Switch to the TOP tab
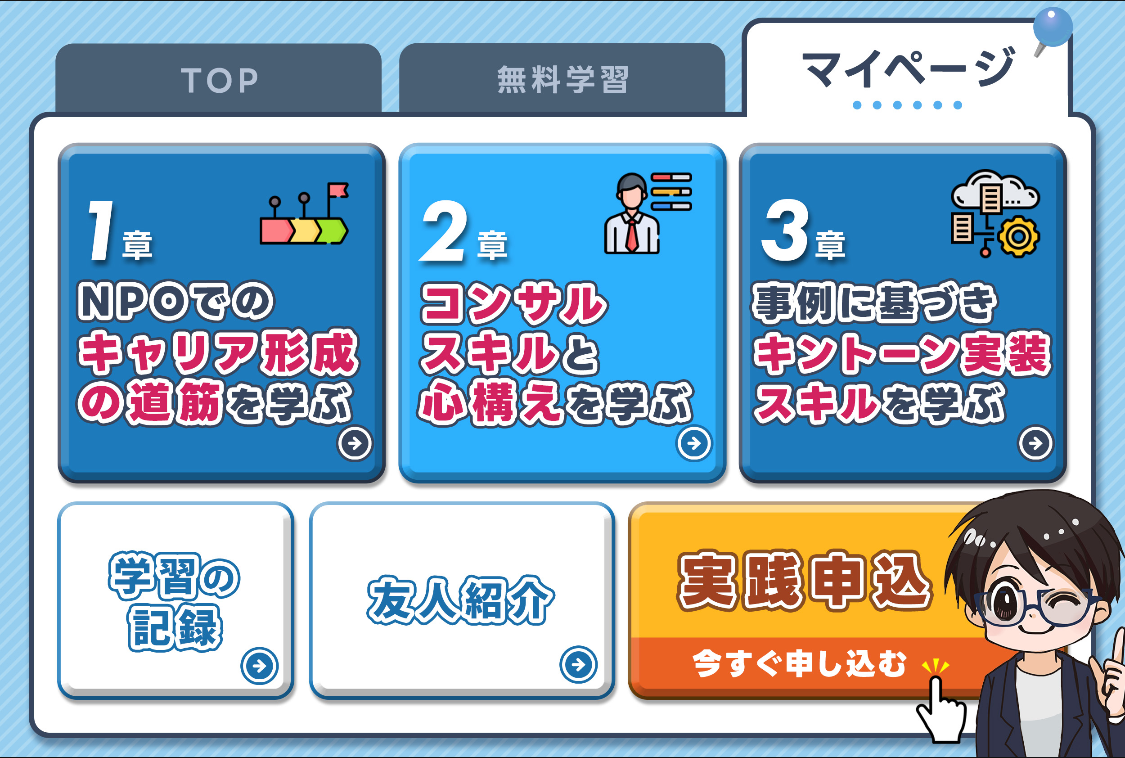 point(219,80)
